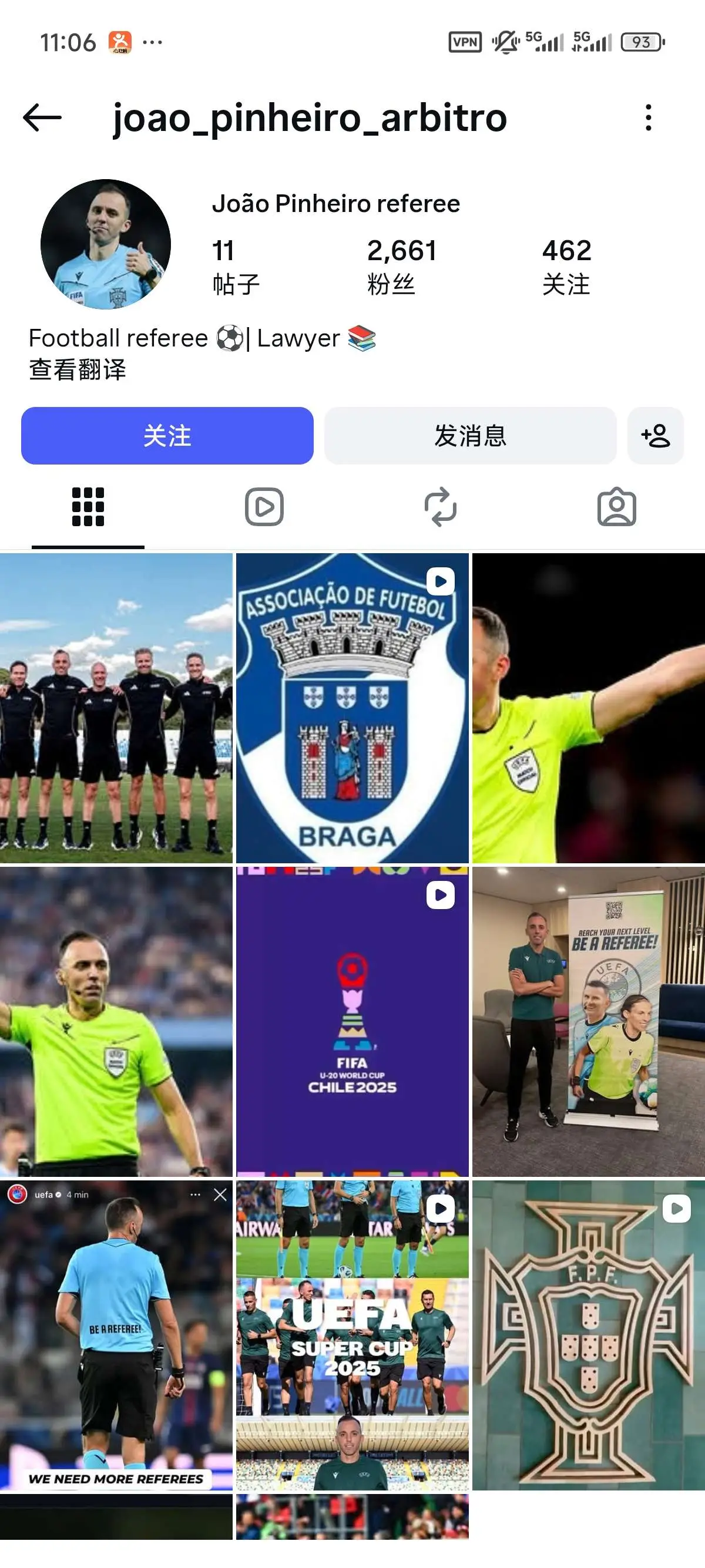Viewport: 705px width, 1568px height.
Task: View João Pinheiro's profile picture
Action: point(106,244)
